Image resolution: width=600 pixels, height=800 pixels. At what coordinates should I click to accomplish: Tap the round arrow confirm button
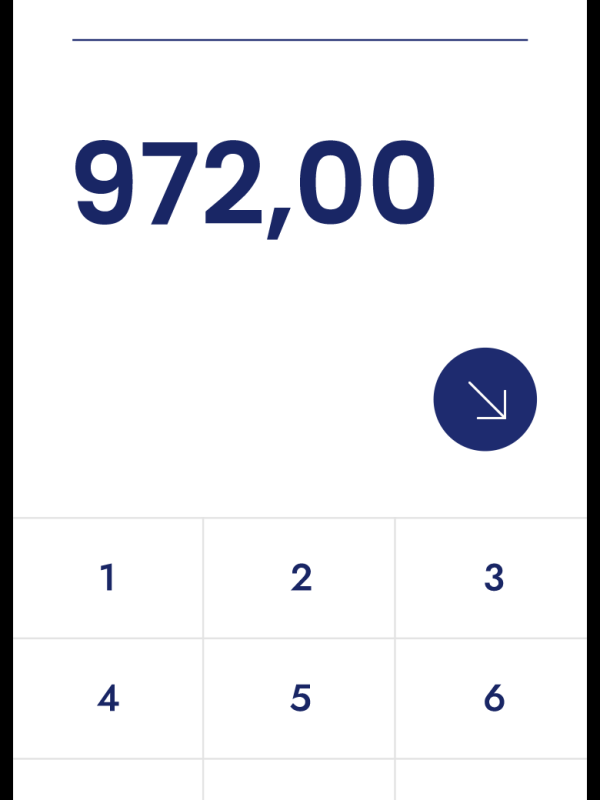point(485,399)
